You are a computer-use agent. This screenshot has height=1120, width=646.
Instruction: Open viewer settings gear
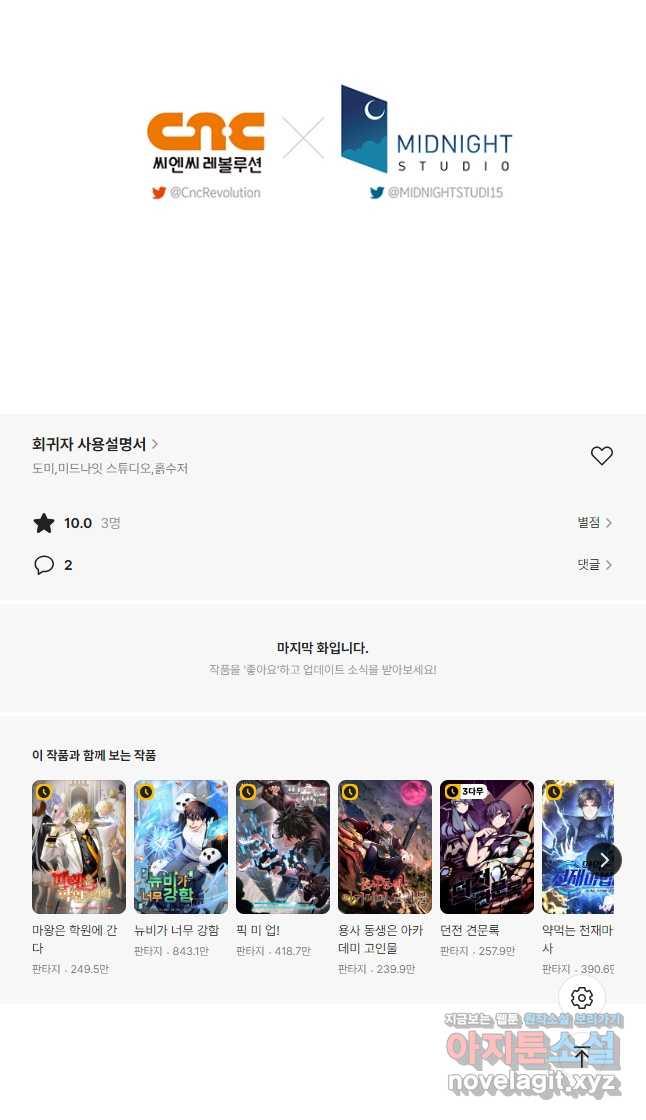click(x=582, y=997)
